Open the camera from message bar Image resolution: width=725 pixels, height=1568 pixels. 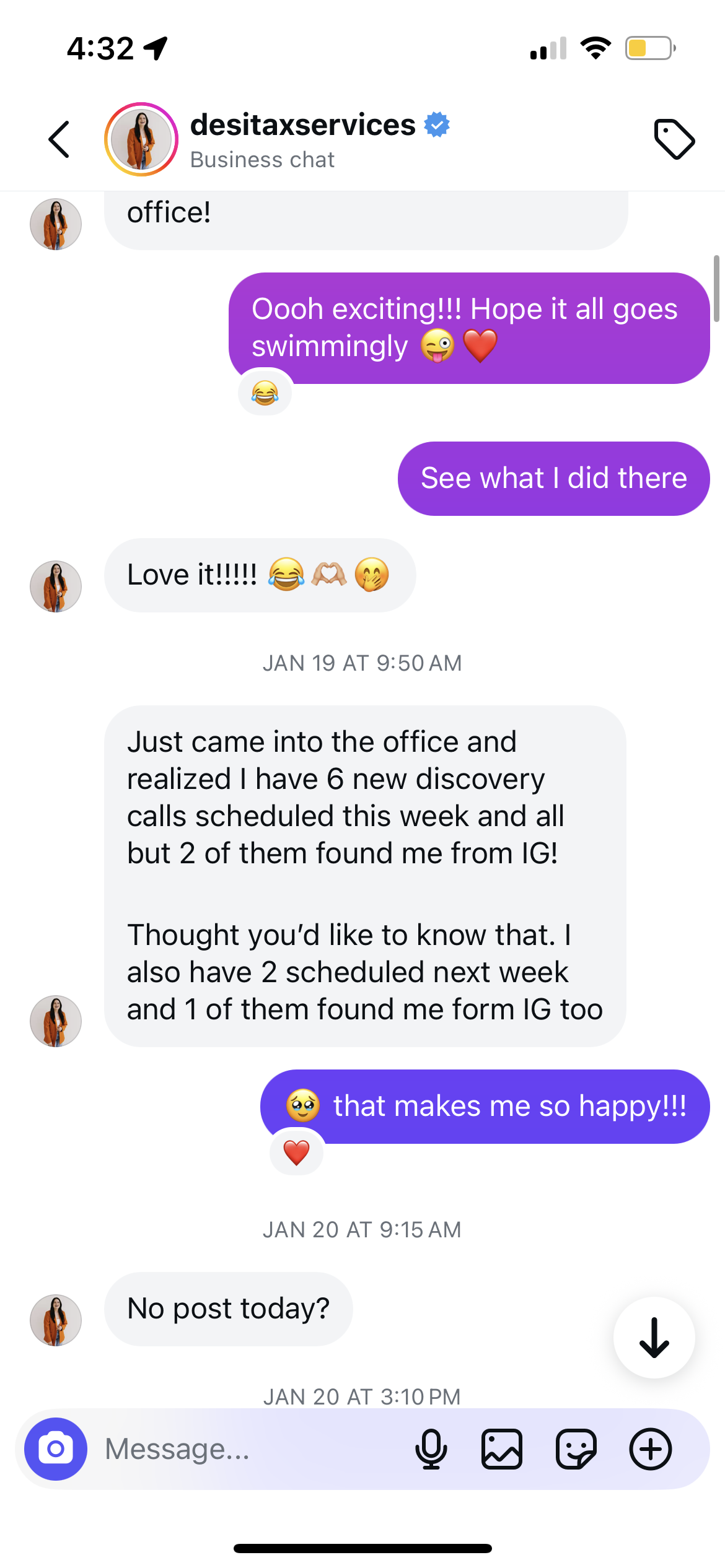click(56, 1449)
